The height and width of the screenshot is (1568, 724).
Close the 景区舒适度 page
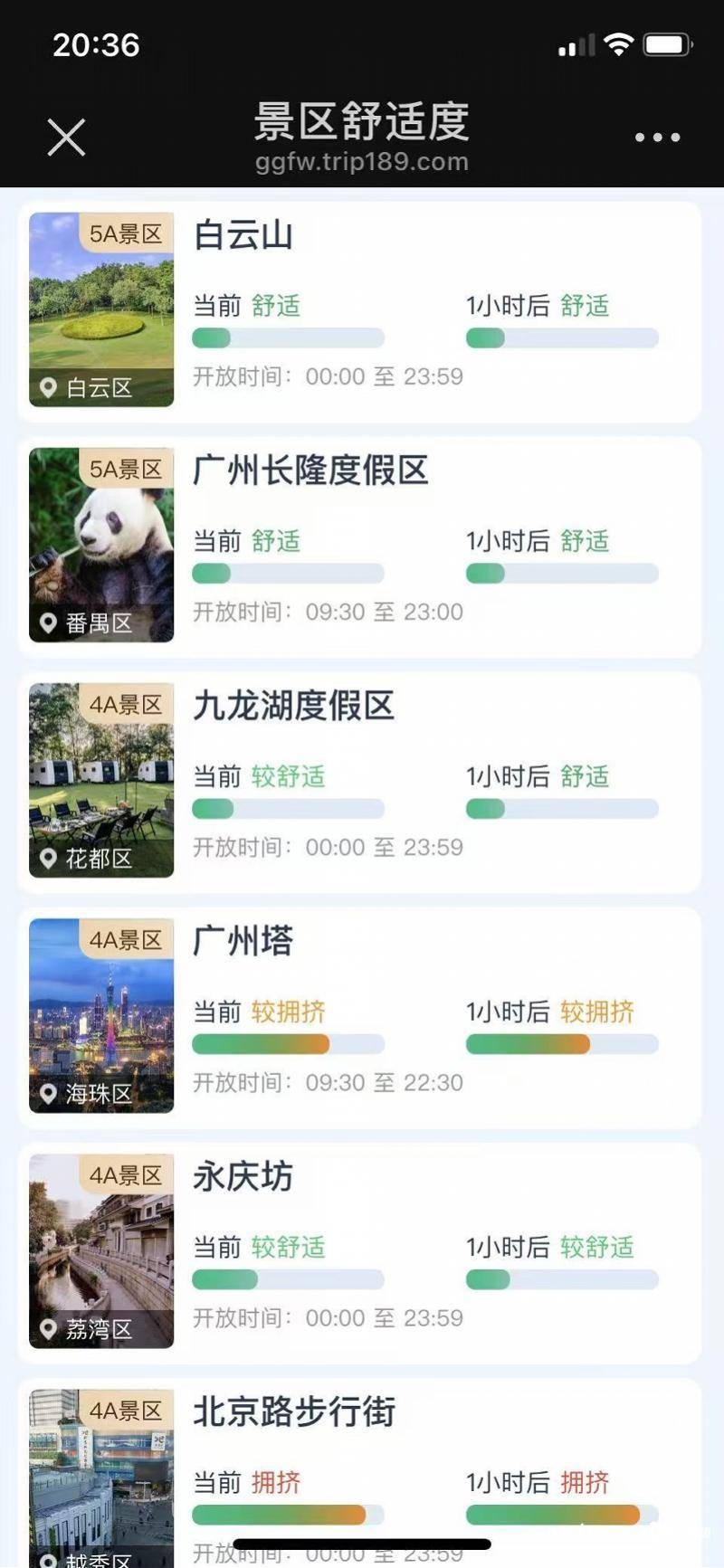point(66,138)
